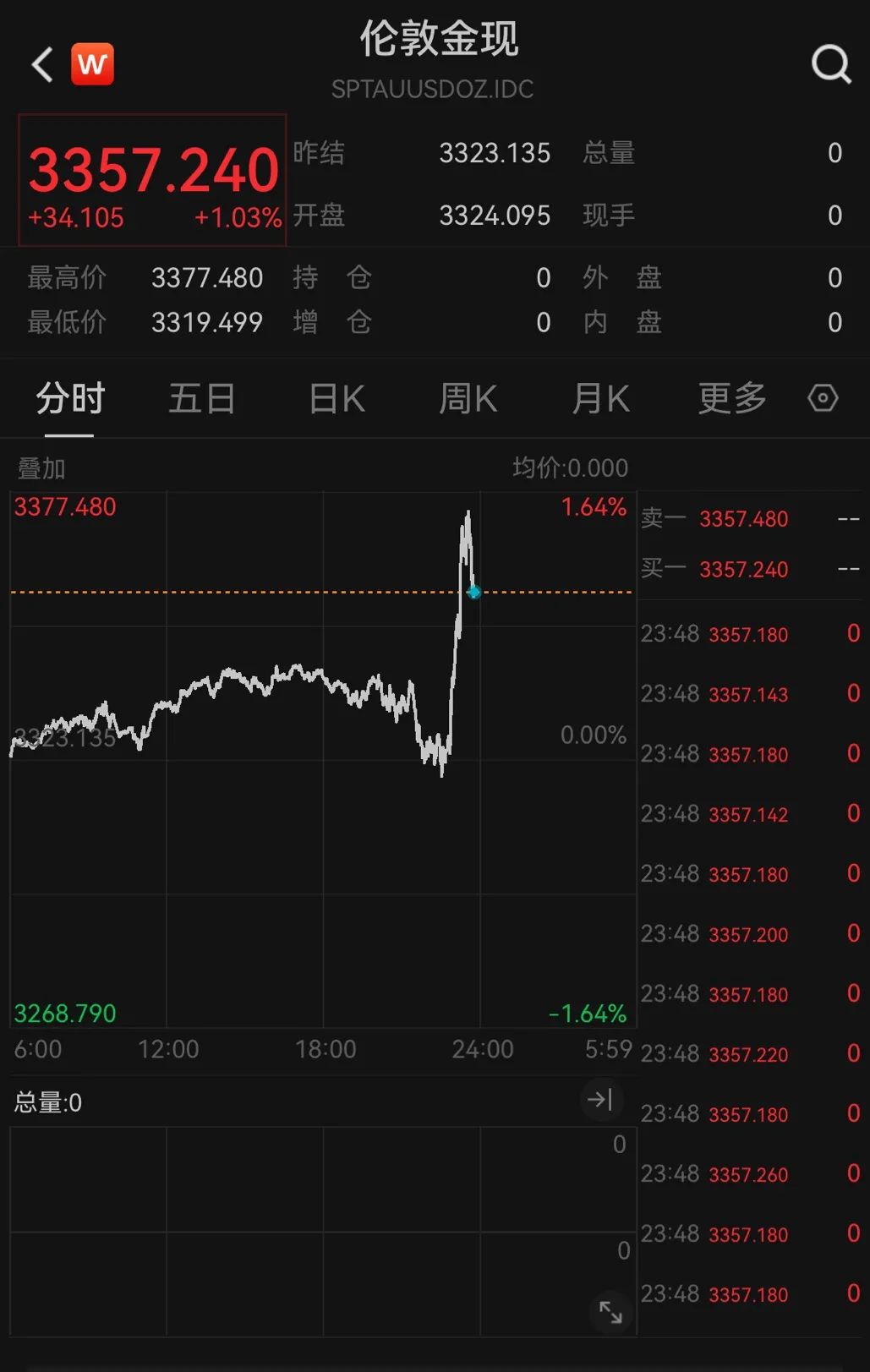Open chart settings hexagon icon

coord(823,397)
